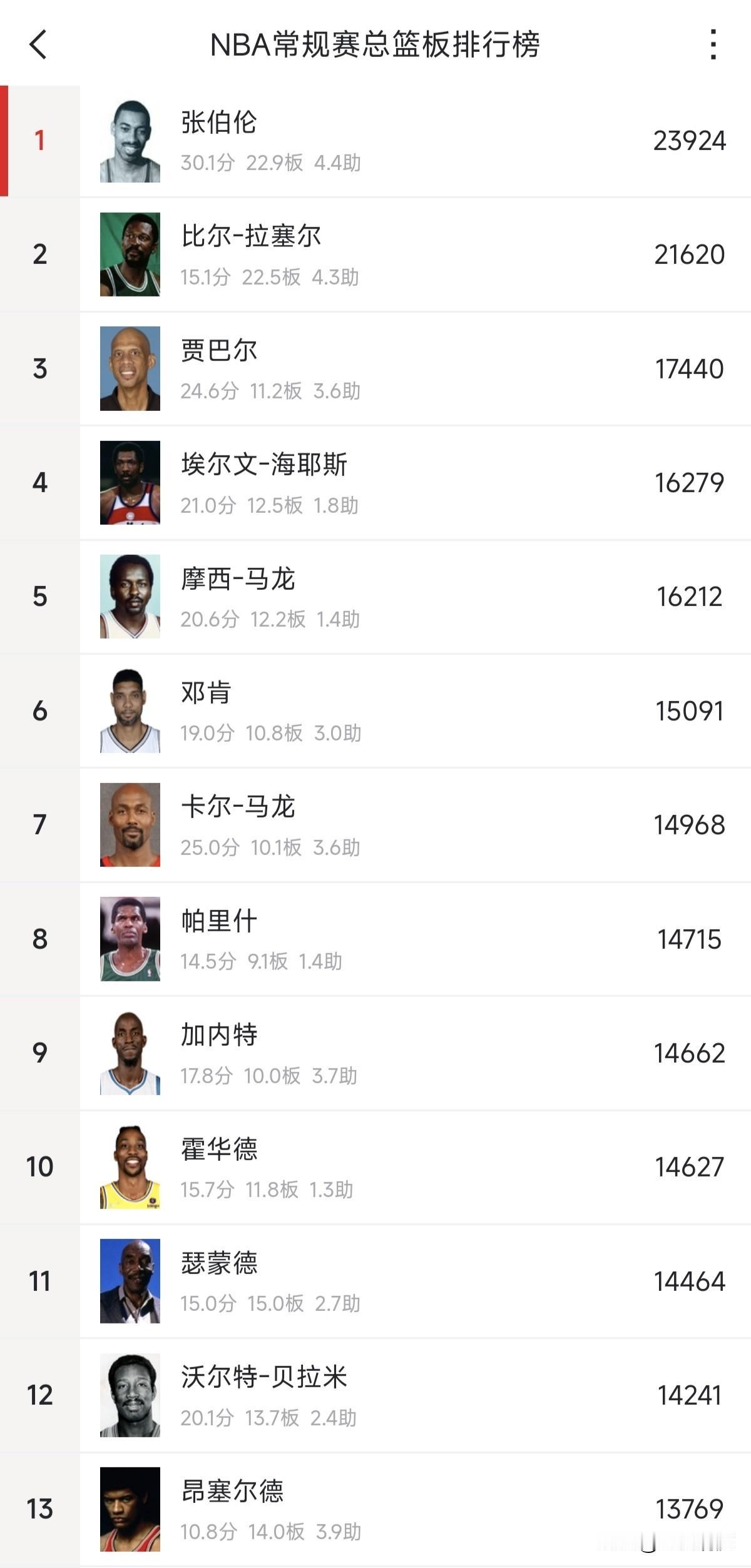Select rank number 5 for 摩西-马龙
This screenshot has height=1568, width=751.
coord(39,594)
